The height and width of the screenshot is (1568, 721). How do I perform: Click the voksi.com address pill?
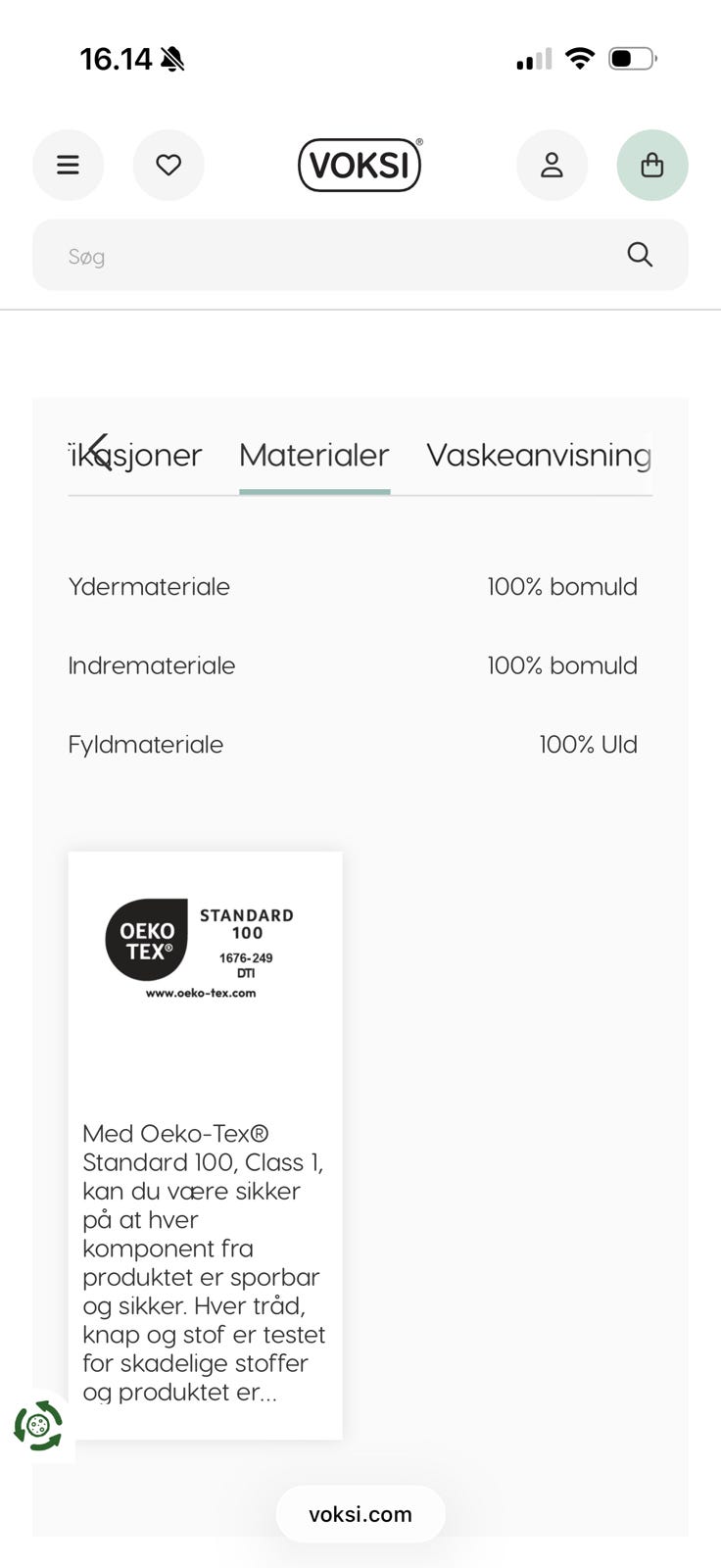pyautogui.click(x=360, y=1513)
